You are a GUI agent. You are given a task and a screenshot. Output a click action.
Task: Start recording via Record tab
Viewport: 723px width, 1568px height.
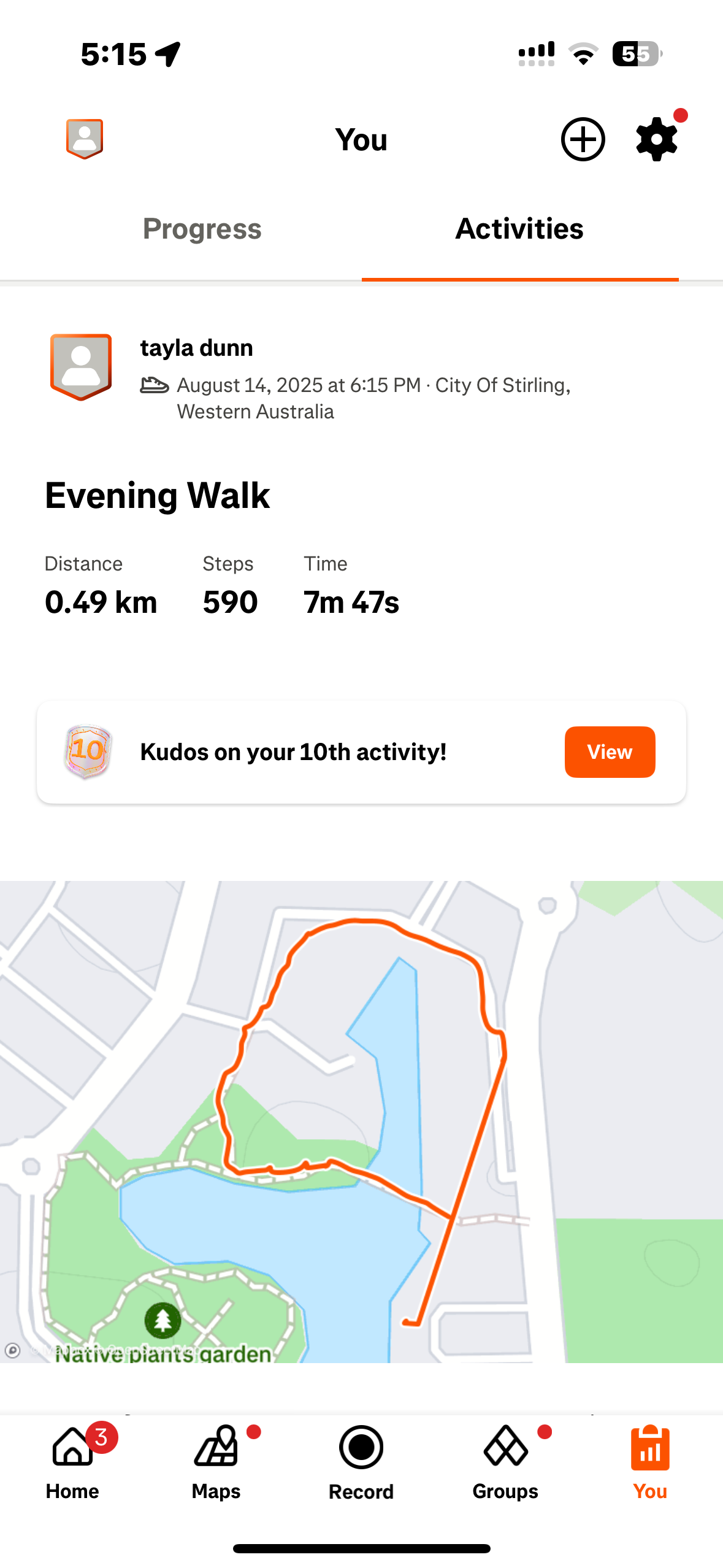click(x=361, y=1463)
